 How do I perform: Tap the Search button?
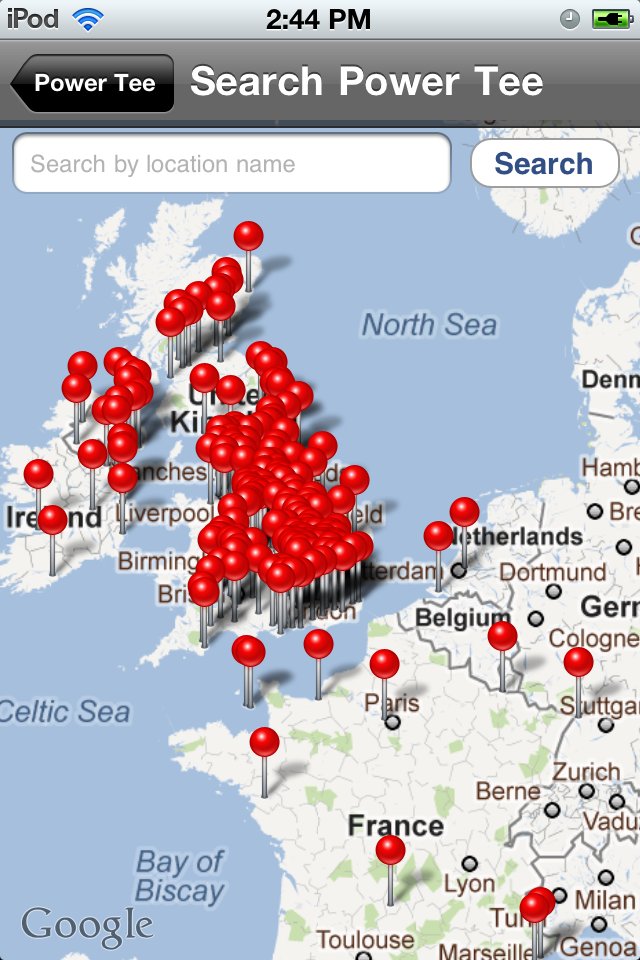tap(544, 164)
